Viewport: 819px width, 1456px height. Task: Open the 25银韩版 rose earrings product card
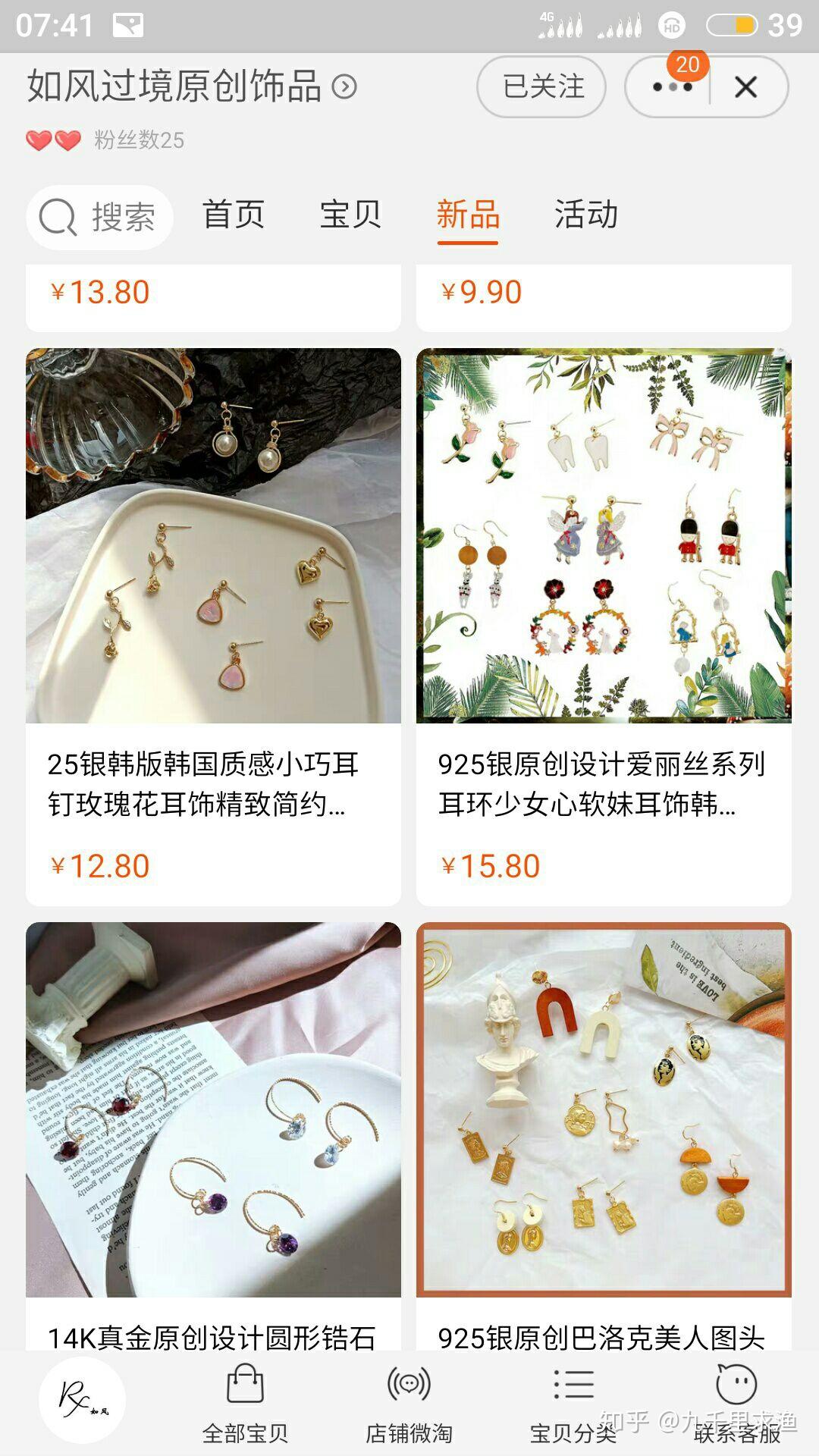point(213,607)
